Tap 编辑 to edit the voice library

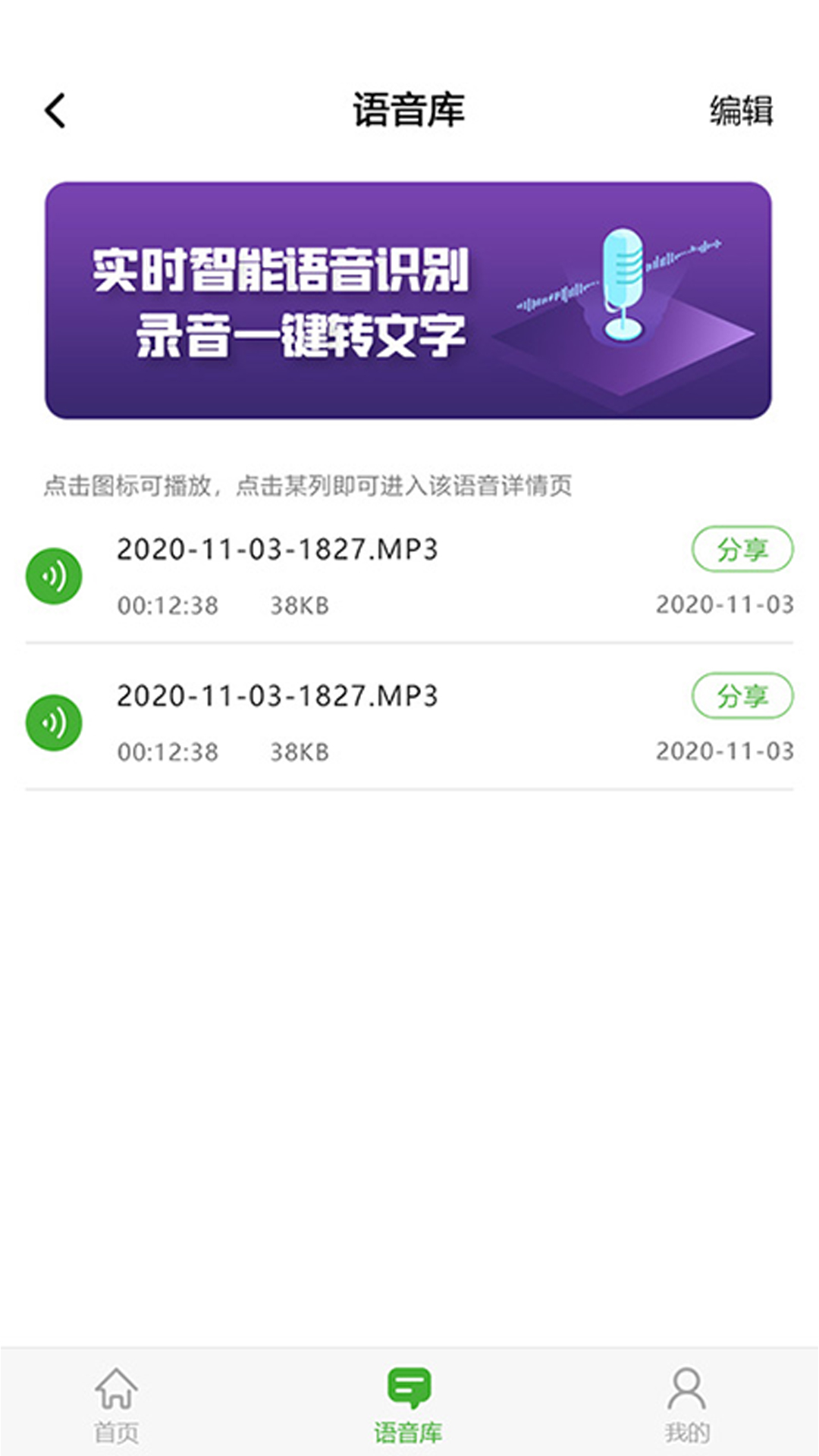(741, 111)
